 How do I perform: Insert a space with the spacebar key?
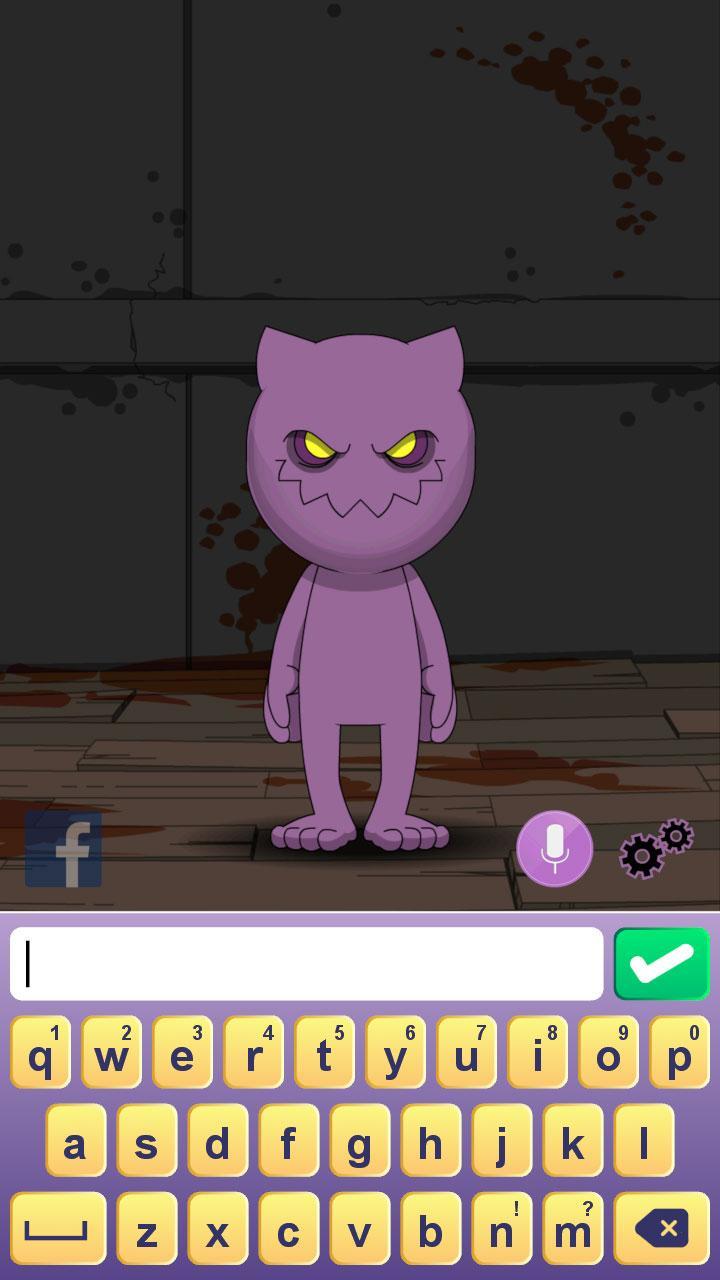58,1228
